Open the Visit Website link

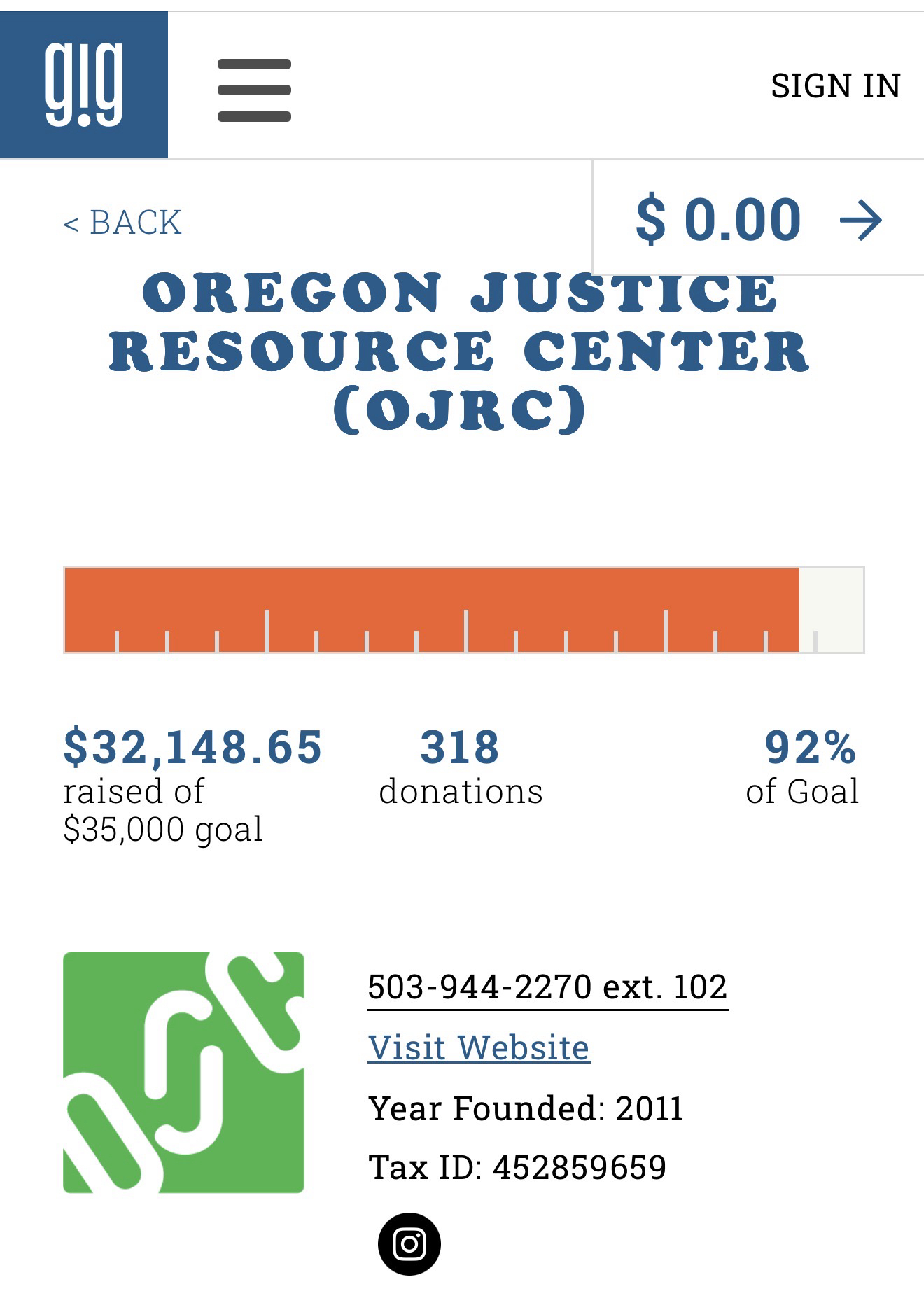coord(479,1048)
